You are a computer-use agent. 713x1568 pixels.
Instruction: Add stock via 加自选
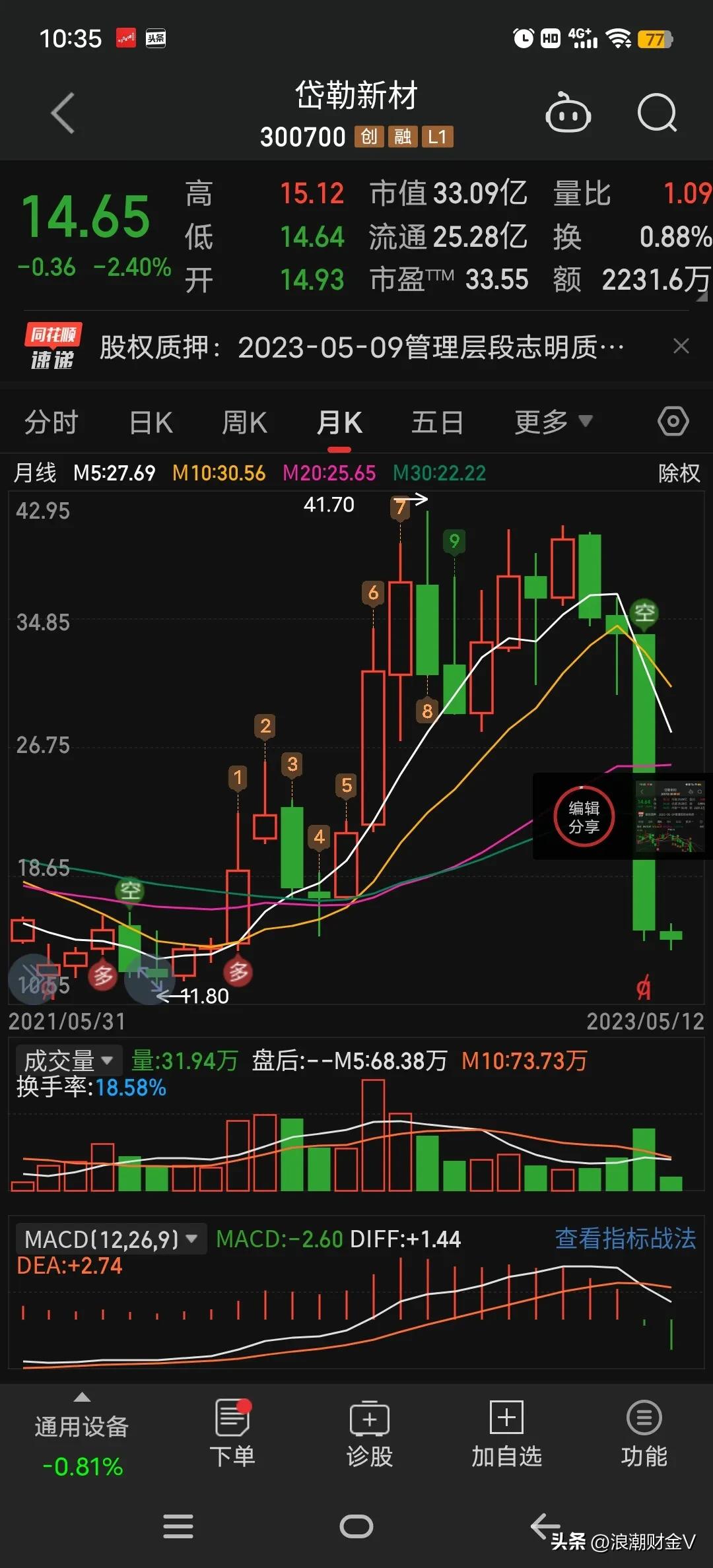[506, 1433]
